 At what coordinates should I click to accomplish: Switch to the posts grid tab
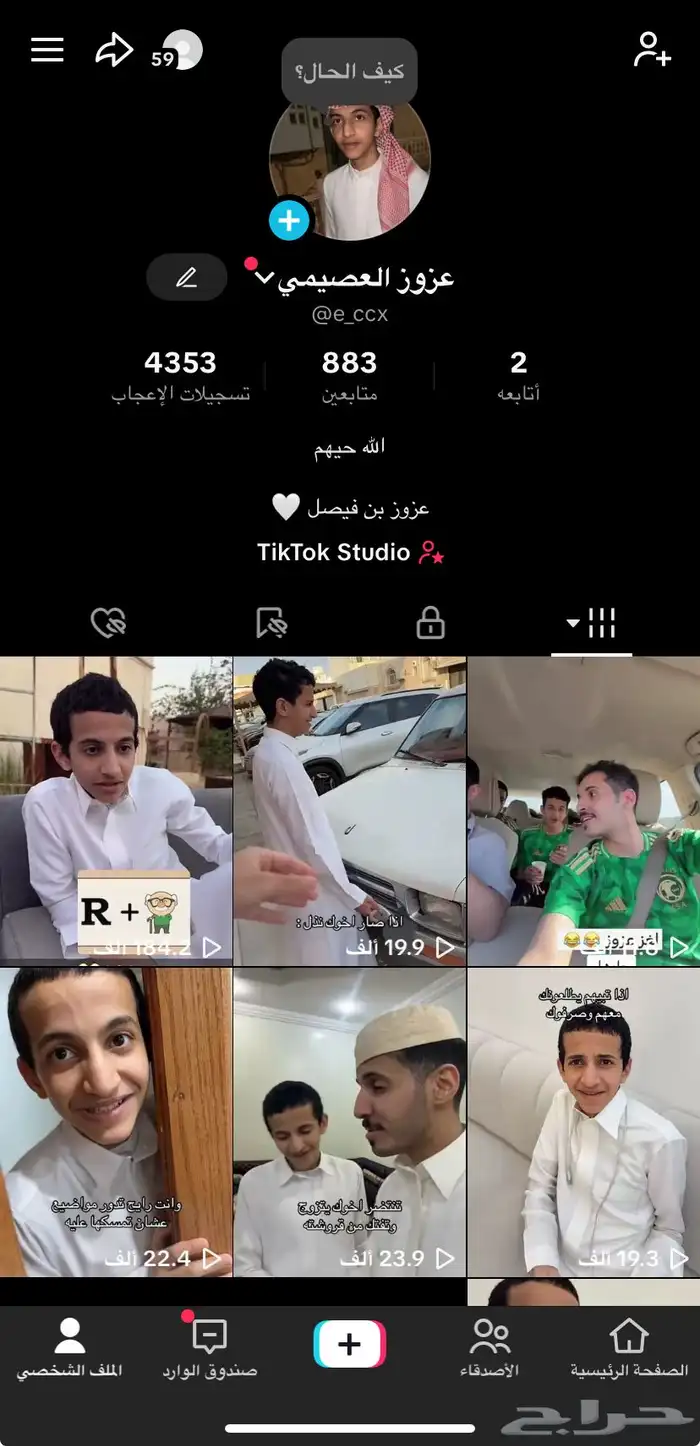592,624
